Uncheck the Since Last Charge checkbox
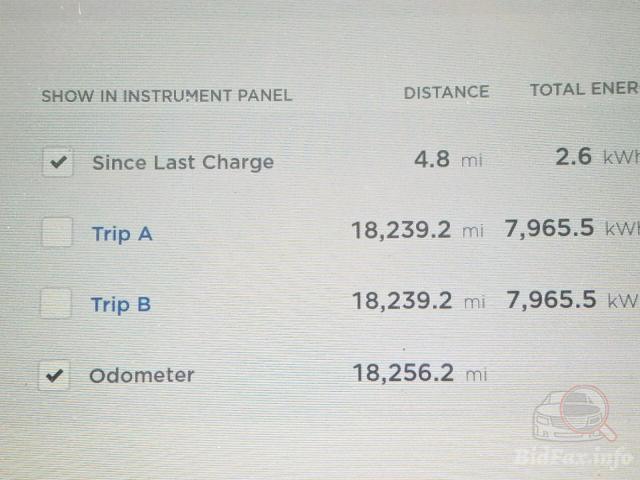Image resolution: width=640 pixels, height=480 pixels. (58, 162)
